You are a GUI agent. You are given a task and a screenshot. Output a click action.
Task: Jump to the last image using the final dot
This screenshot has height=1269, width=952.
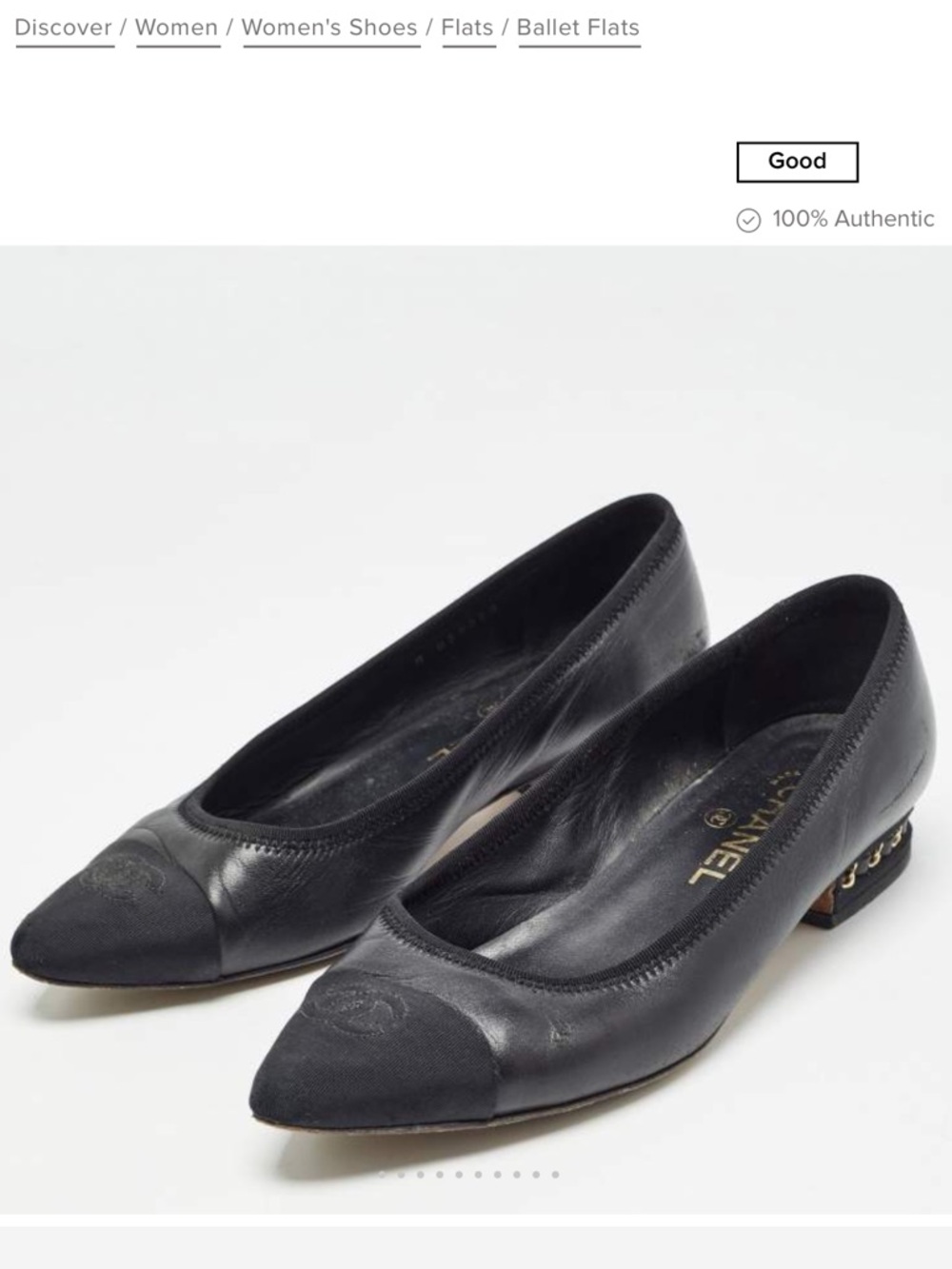coord(554,1174)
